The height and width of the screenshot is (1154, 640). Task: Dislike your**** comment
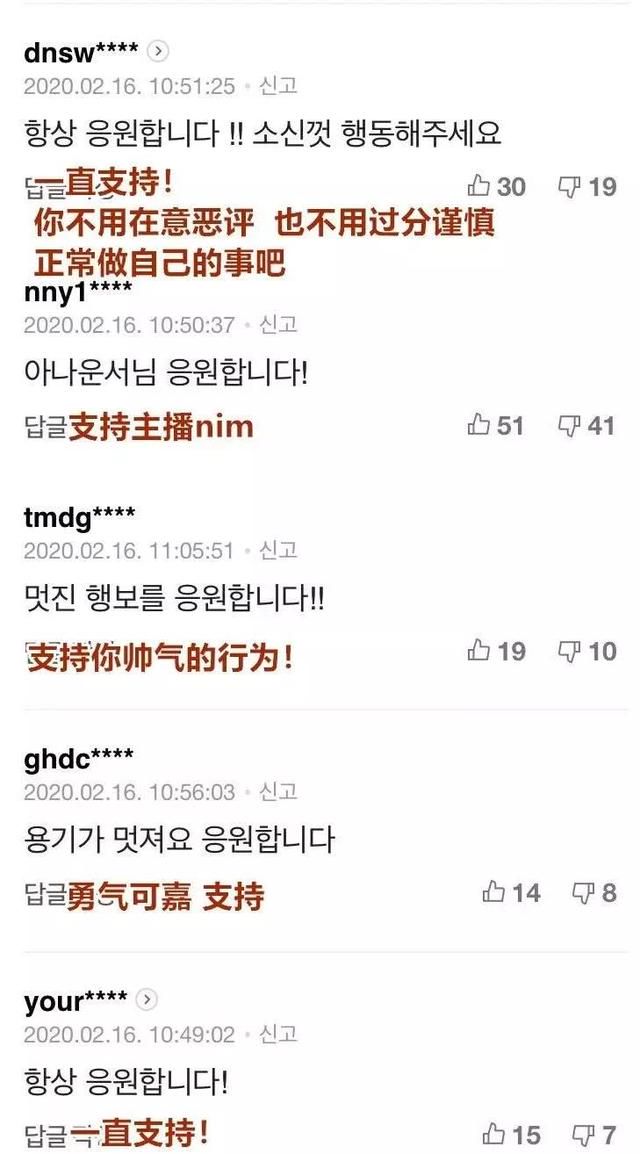pos(594,1134)
